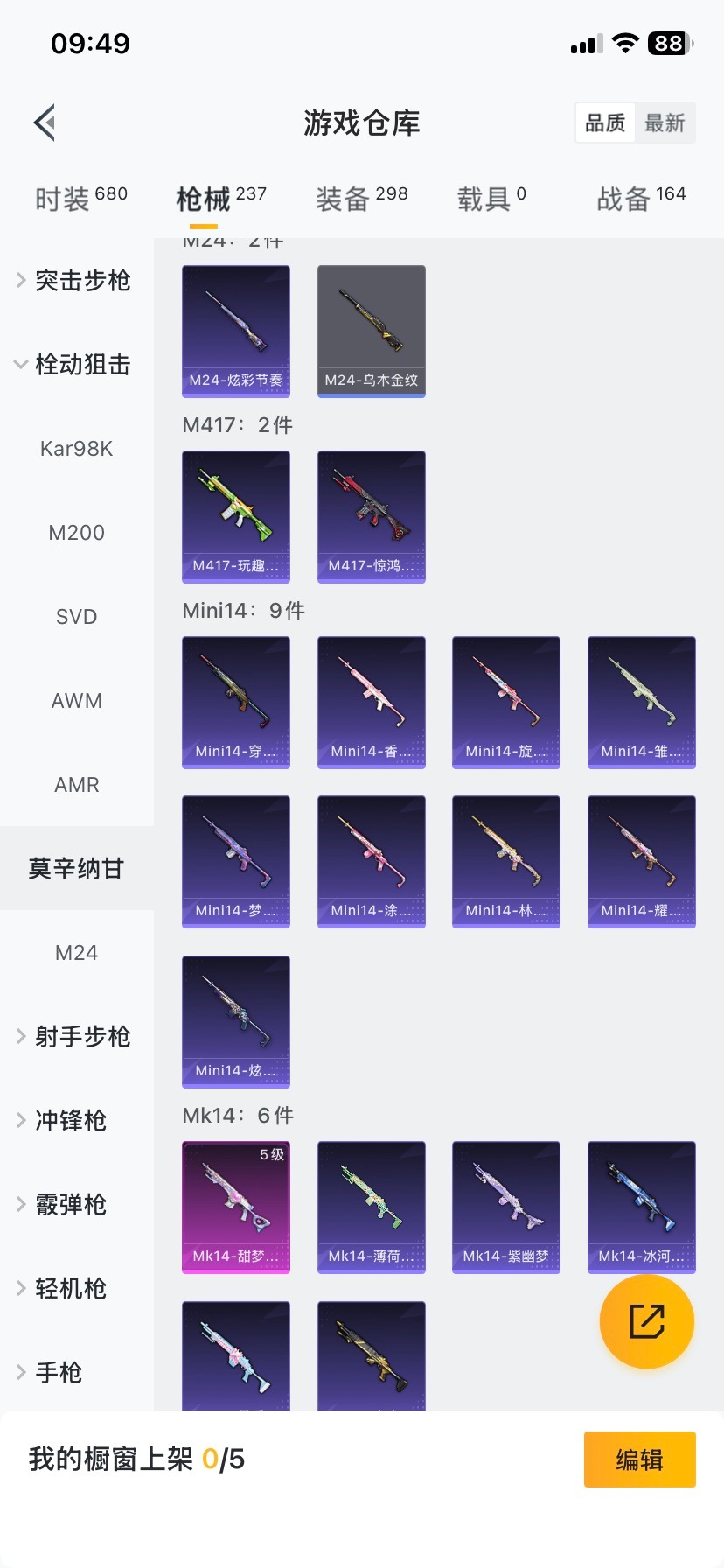The width and height of the screenshot is (724, 1568).
Task: Select the Kar98K sniper category
Action: coord(76,448)
